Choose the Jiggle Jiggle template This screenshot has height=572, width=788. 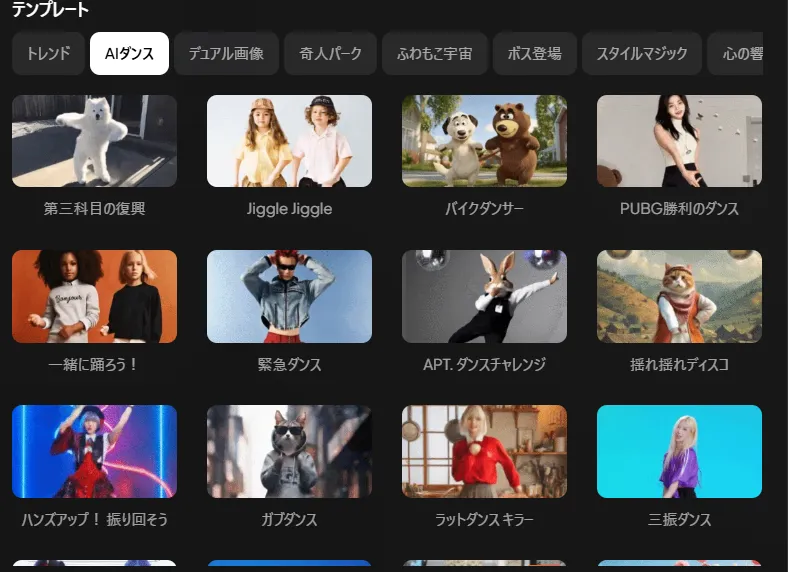coord(289,141)
